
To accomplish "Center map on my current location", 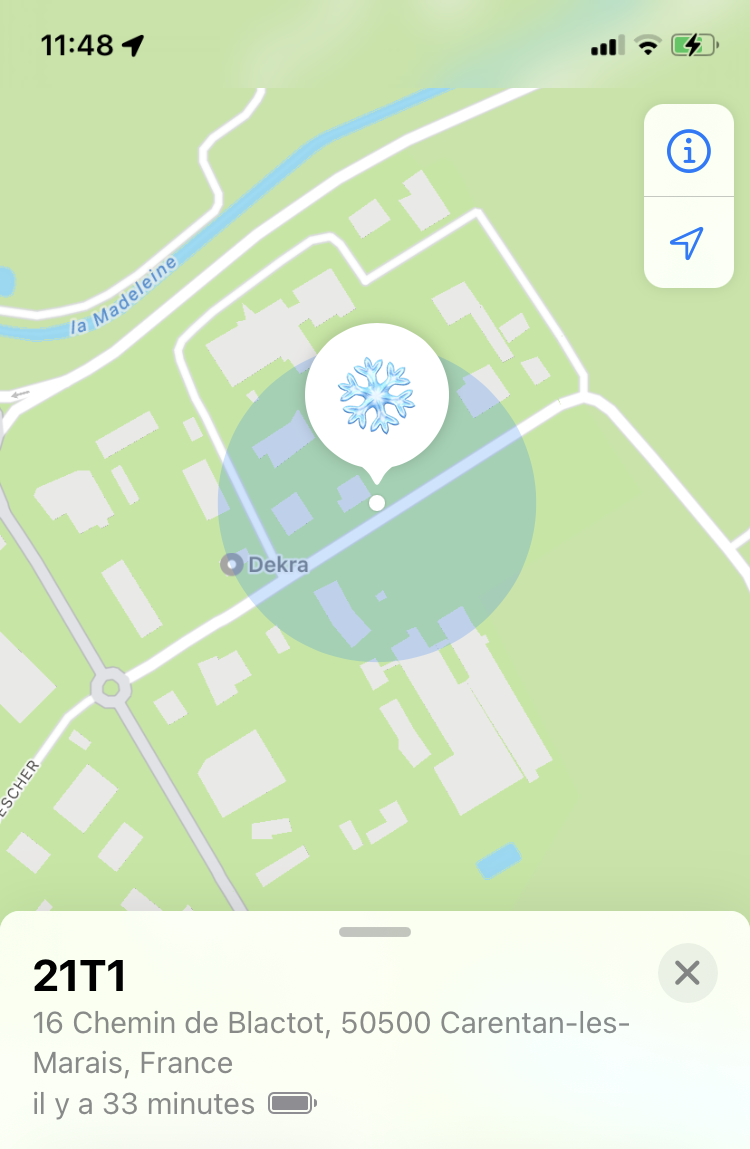I will click(688, 243).
